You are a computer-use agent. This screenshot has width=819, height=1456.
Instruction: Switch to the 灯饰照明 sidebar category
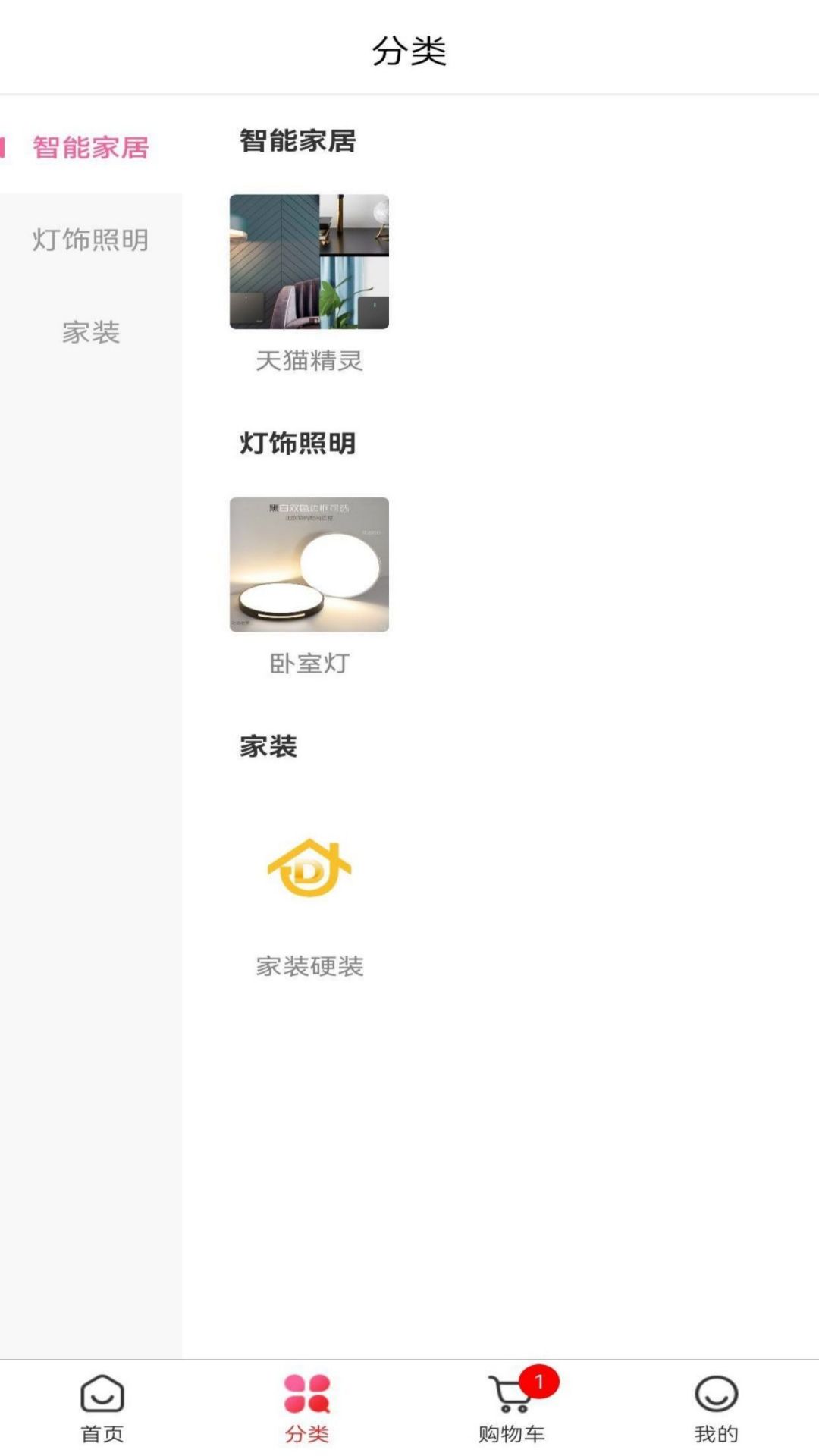[91, 241]
